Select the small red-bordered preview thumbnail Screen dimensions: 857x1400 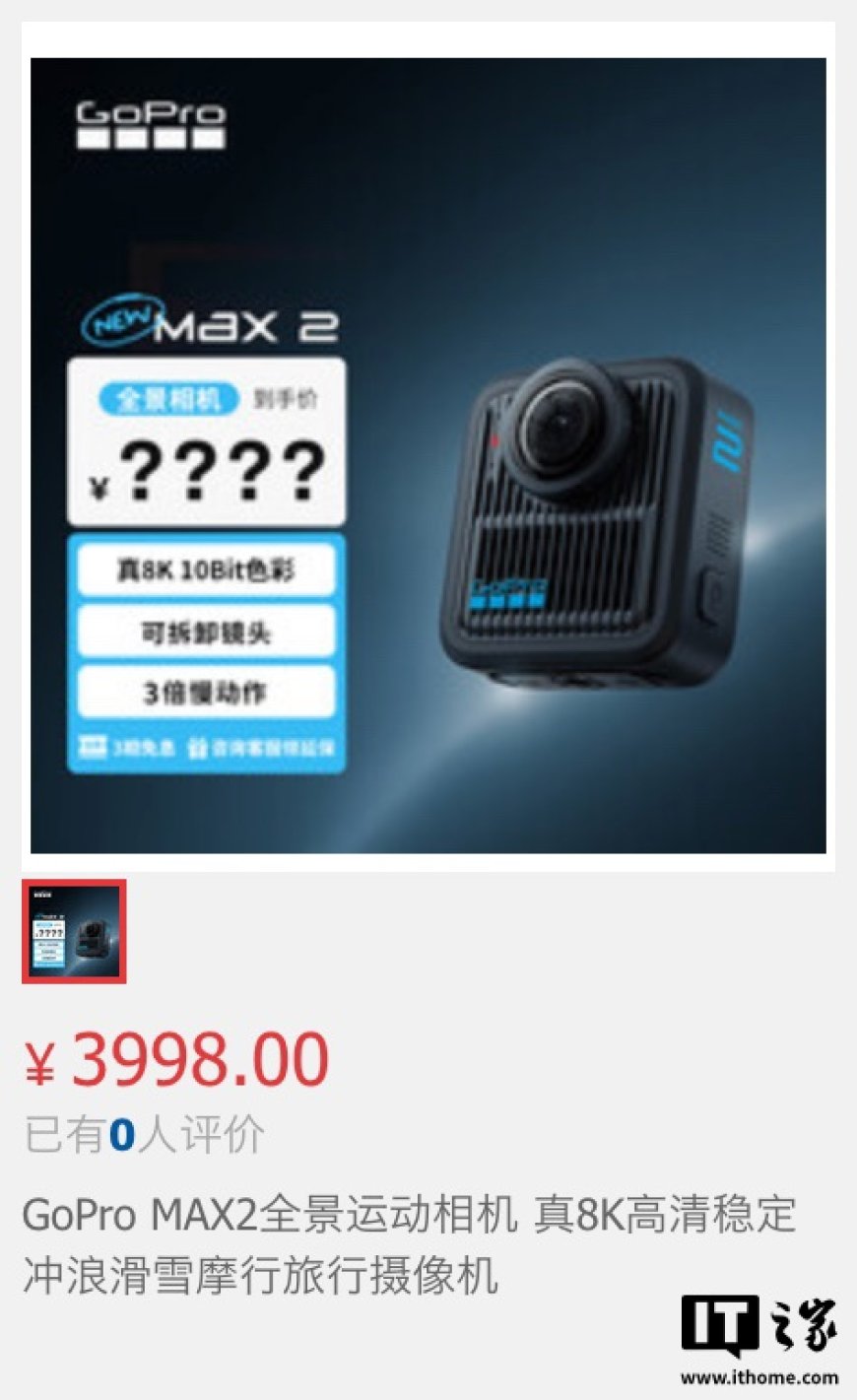(x=74, y=932)
